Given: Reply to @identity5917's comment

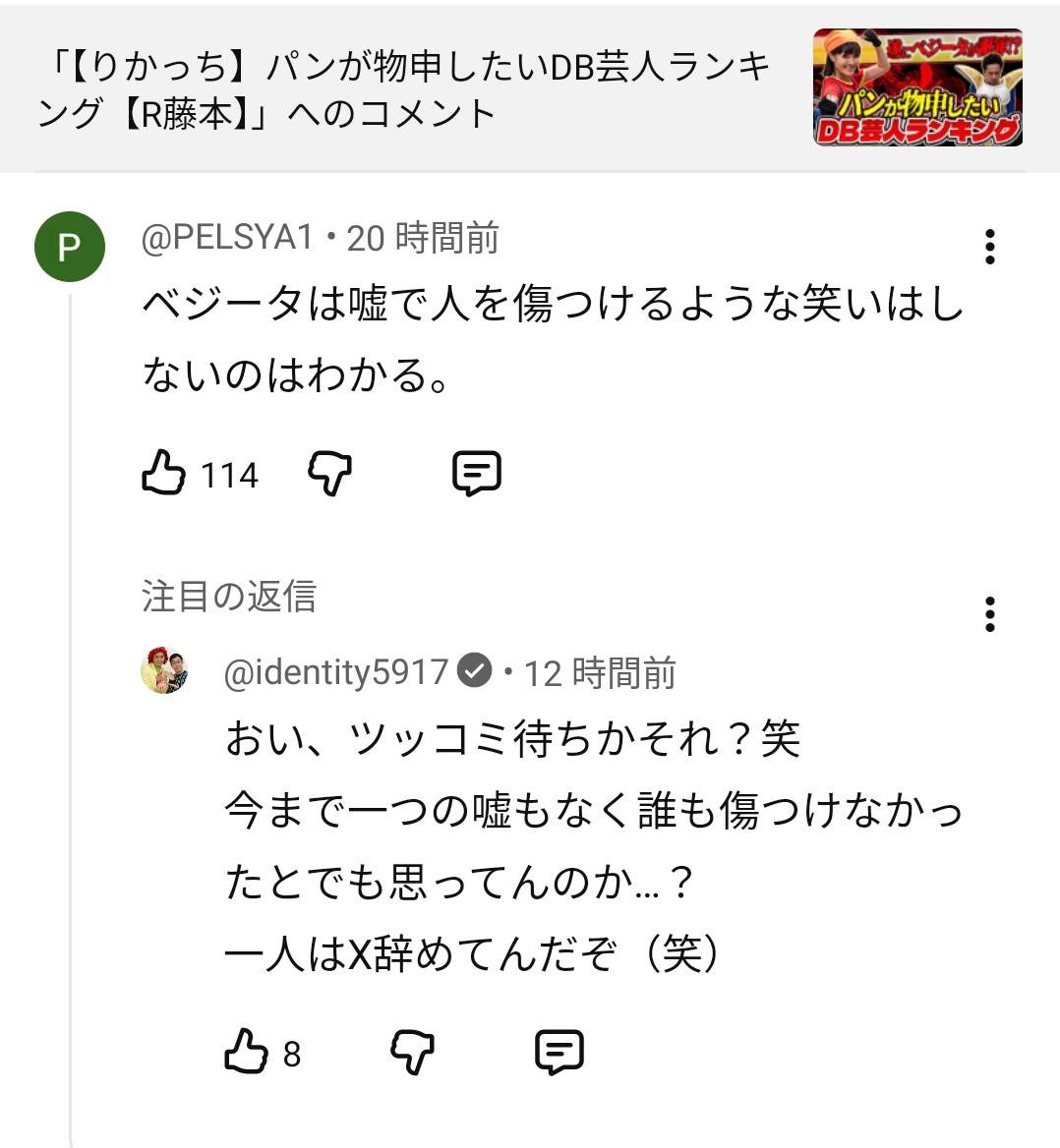Looking at the screenshot, I should tap(559, 1052).
